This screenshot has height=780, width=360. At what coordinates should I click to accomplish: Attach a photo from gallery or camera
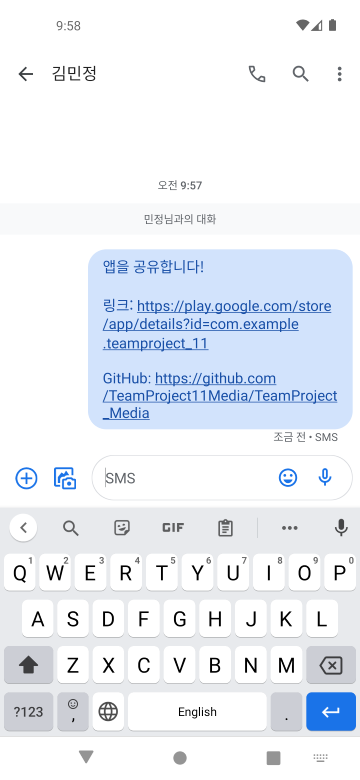65,478
